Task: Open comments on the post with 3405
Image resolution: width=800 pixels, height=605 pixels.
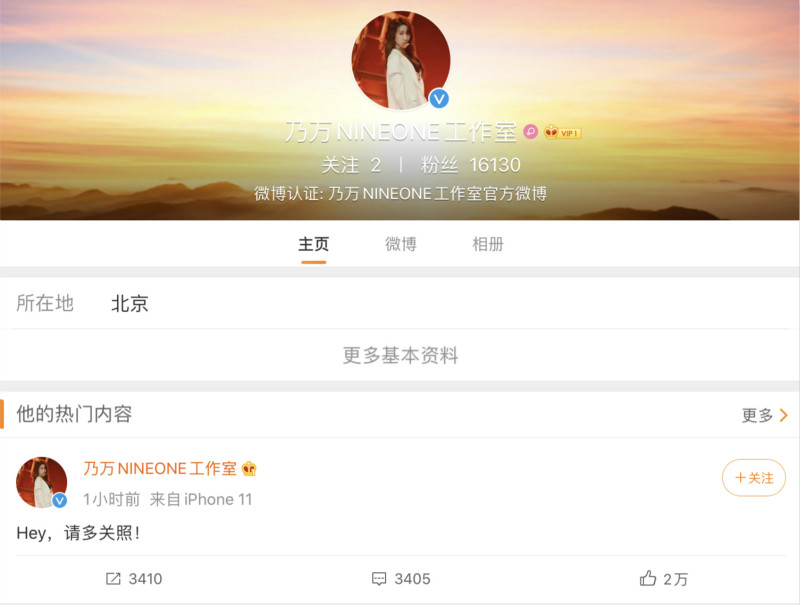Action: point(400,578)
